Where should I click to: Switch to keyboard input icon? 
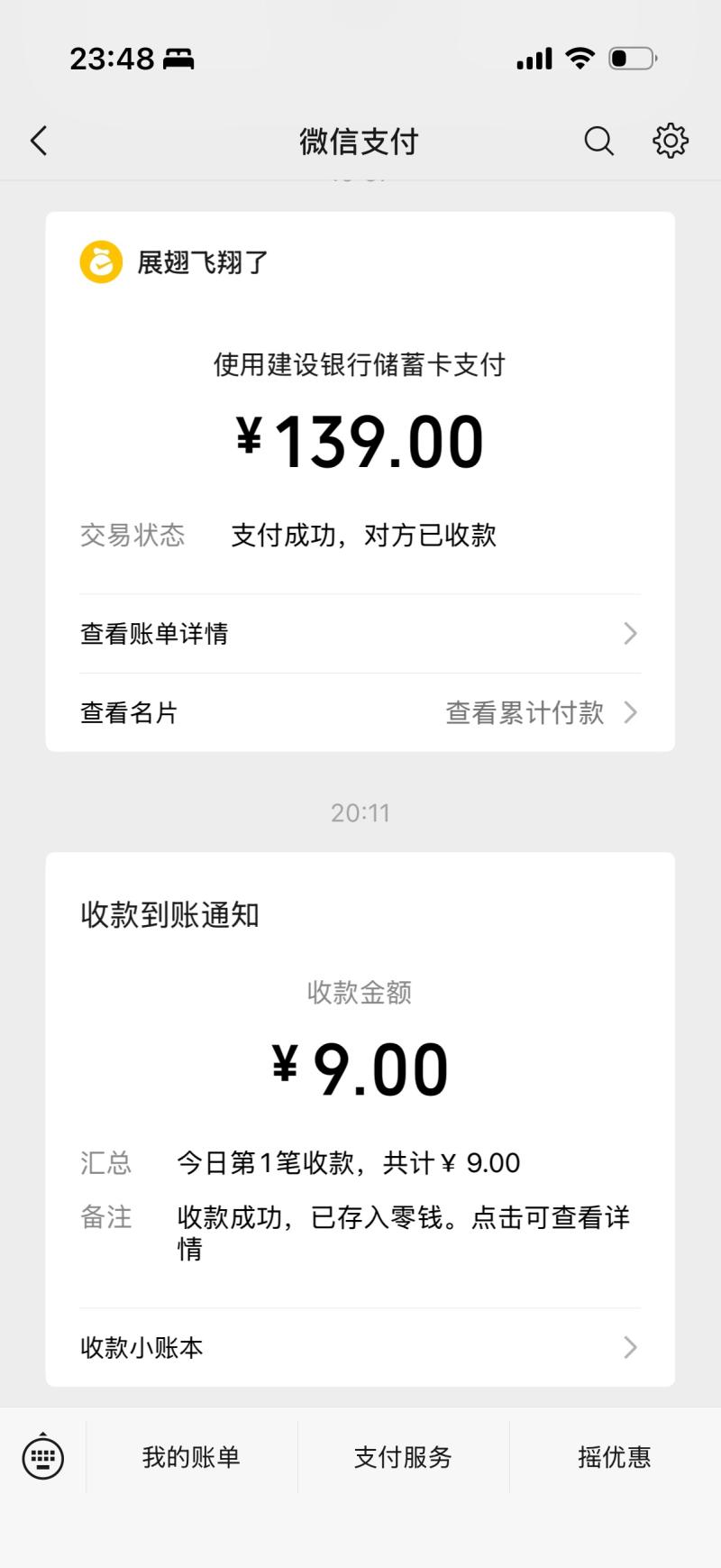pos(42,1456)
